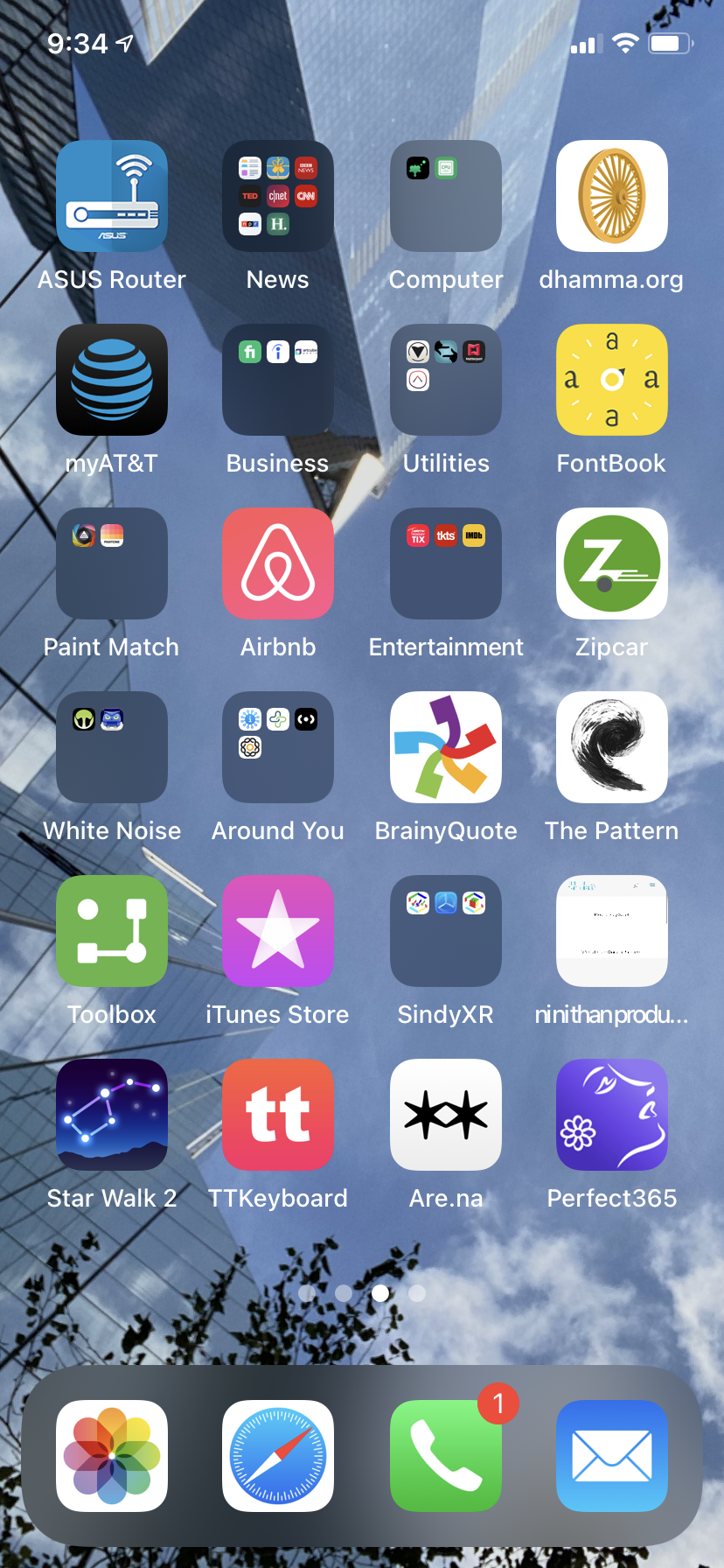Open the iTunes Store
Image resolution: width=724 pixels, height=1568 pixels.
pos(278,931)
